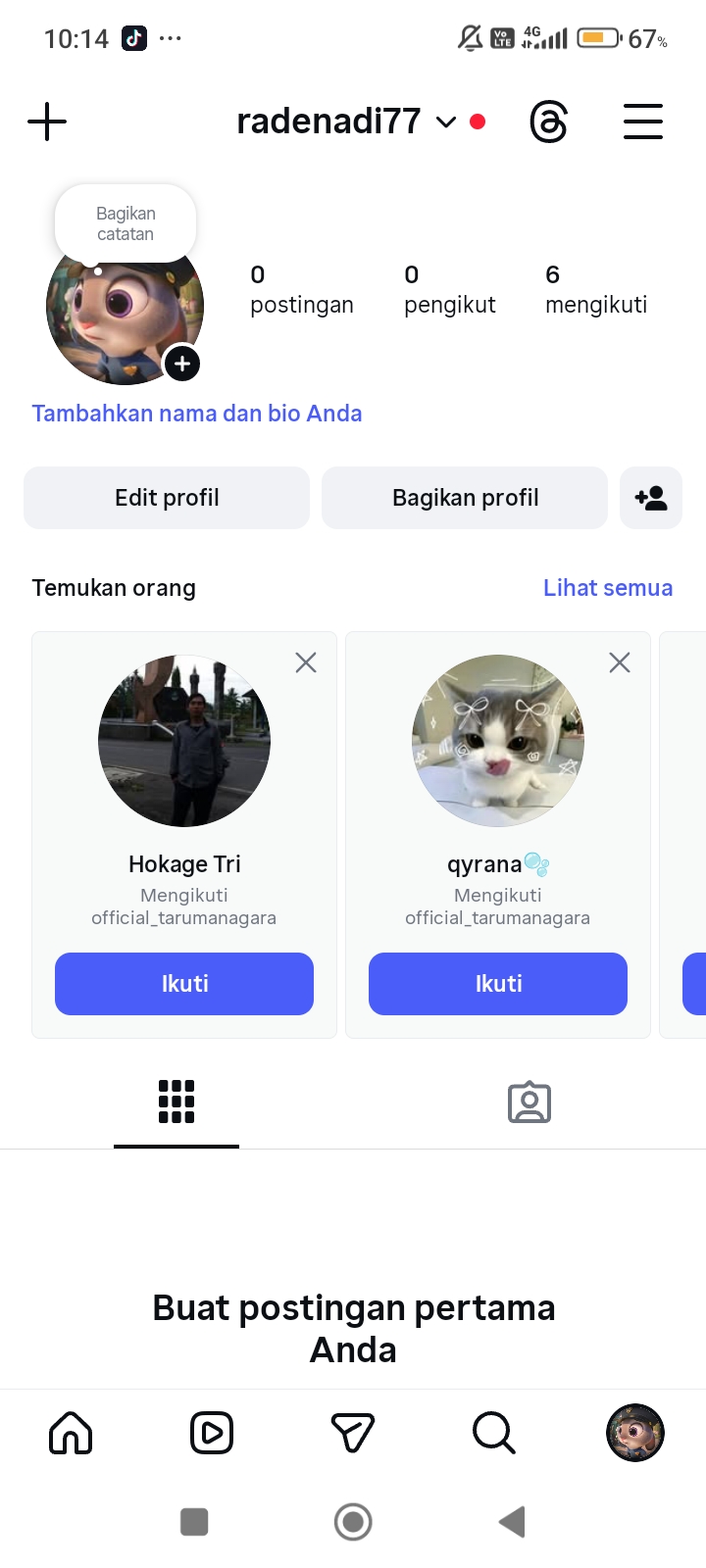Dismiss the qyrana suggestion
Viewport: 706px width, 1568px height.
620,663
